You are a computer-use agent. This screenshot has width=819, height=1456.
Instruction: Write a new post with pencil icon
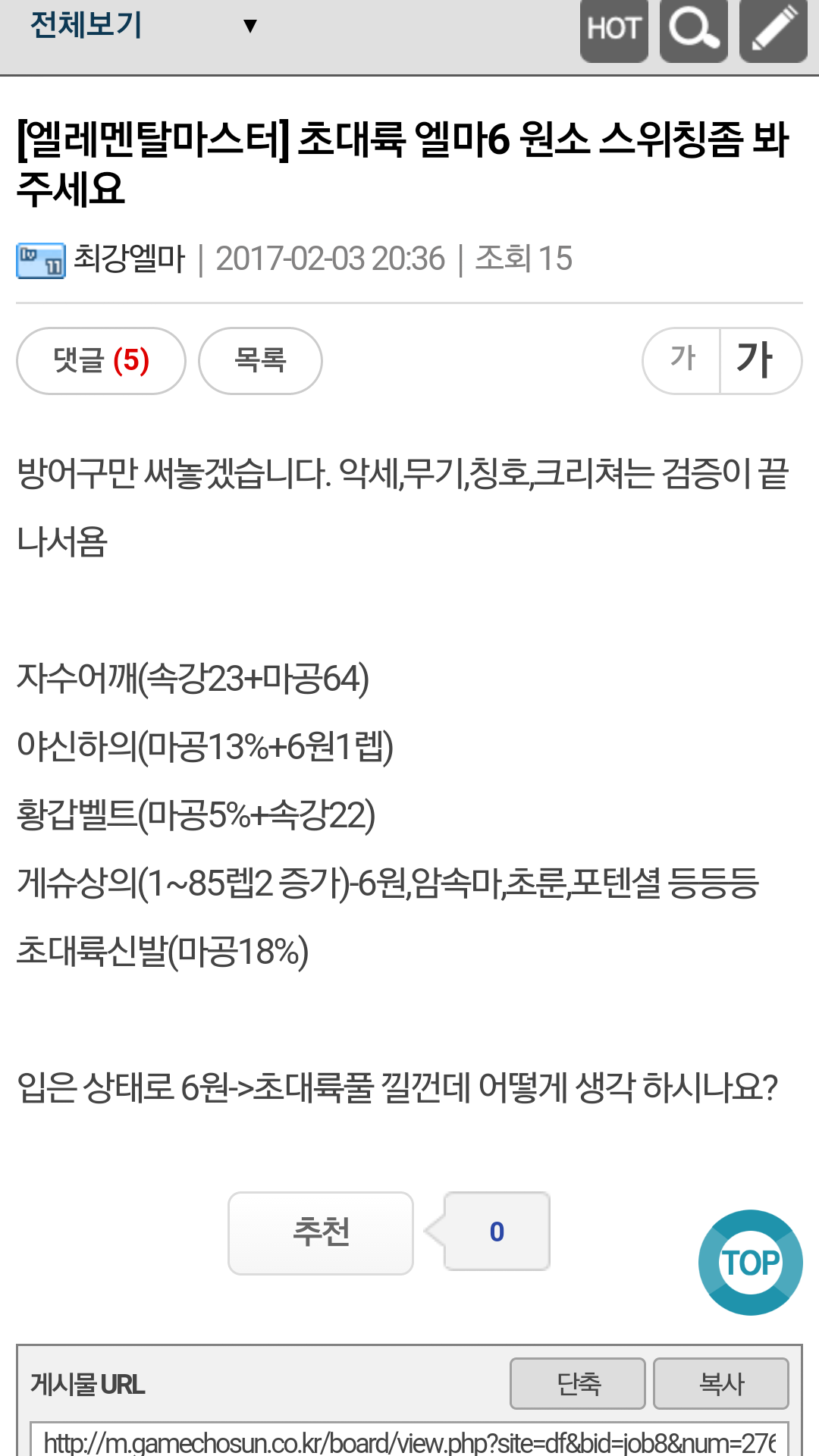pyautogui.click(x=773, y=30)
